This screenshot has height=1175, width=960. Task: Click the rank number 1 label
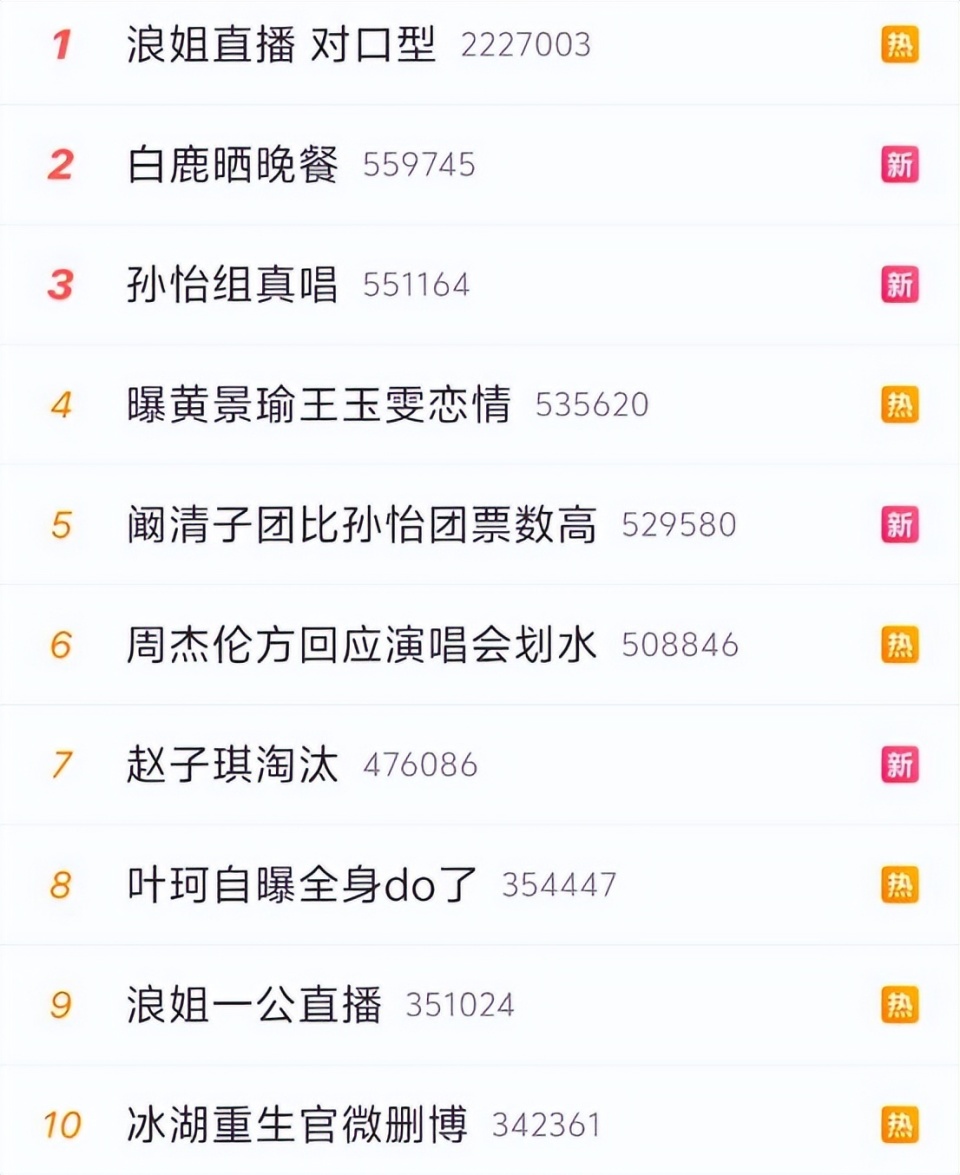click(62, 46)
